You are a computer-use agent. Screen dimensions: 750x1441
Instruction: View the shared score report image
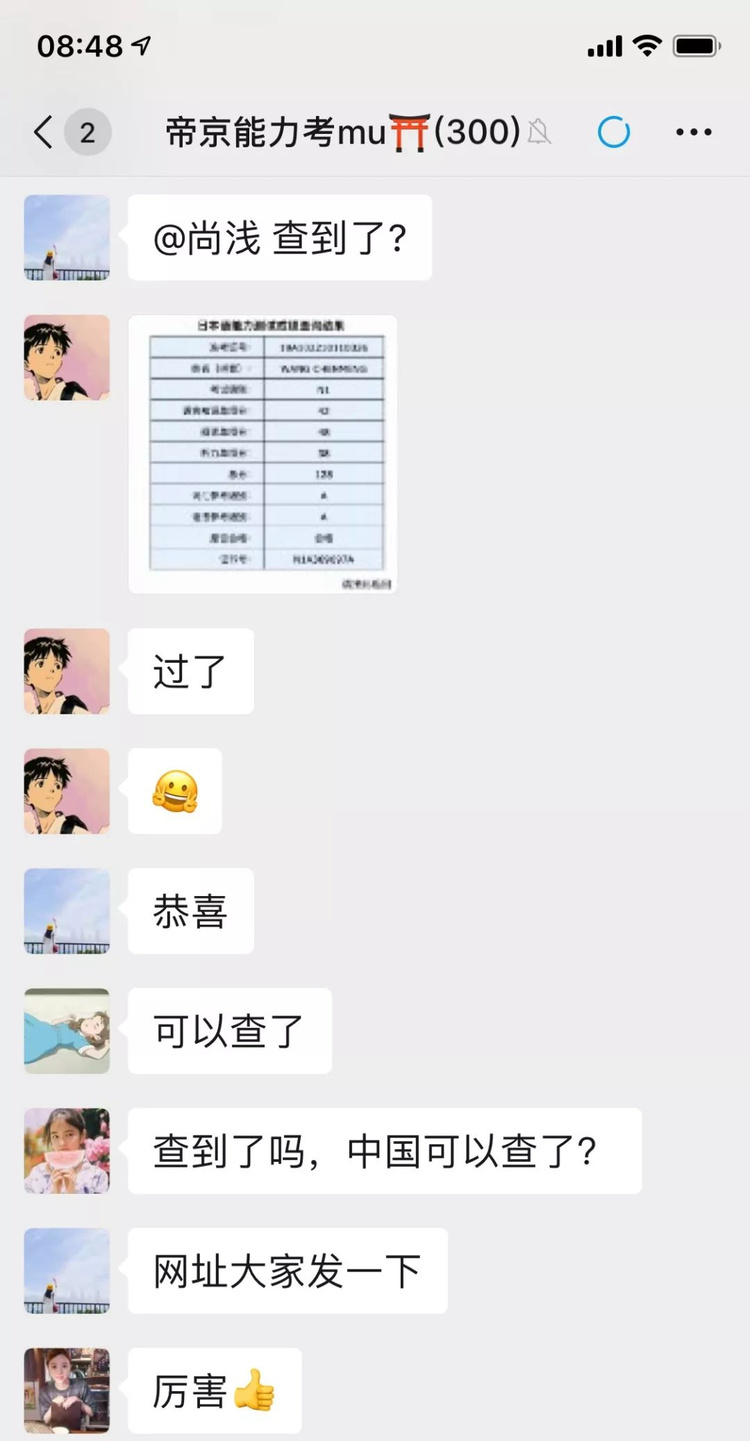click(x=263, y=454)
